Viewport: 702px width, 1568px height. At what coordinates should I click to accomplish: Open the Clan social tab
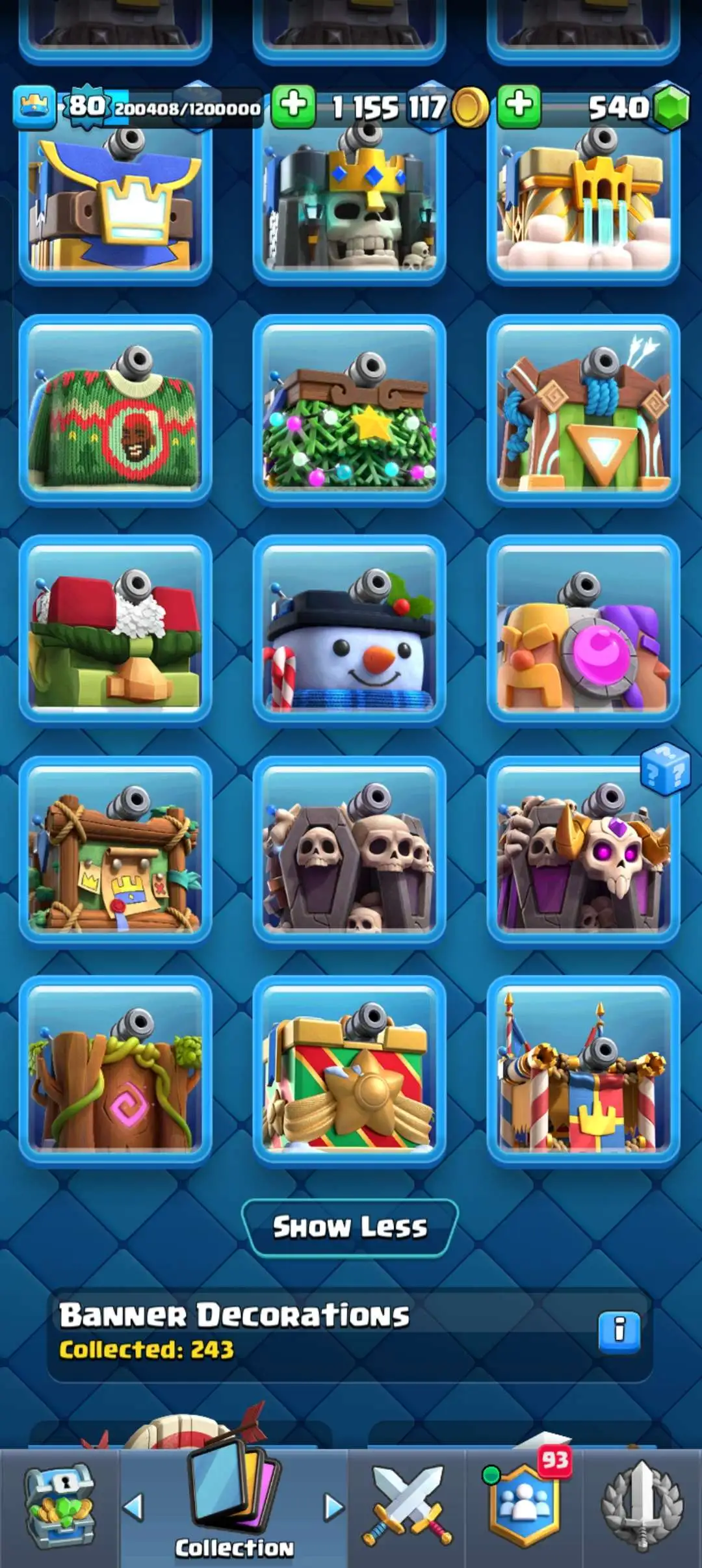[524, 1508]
